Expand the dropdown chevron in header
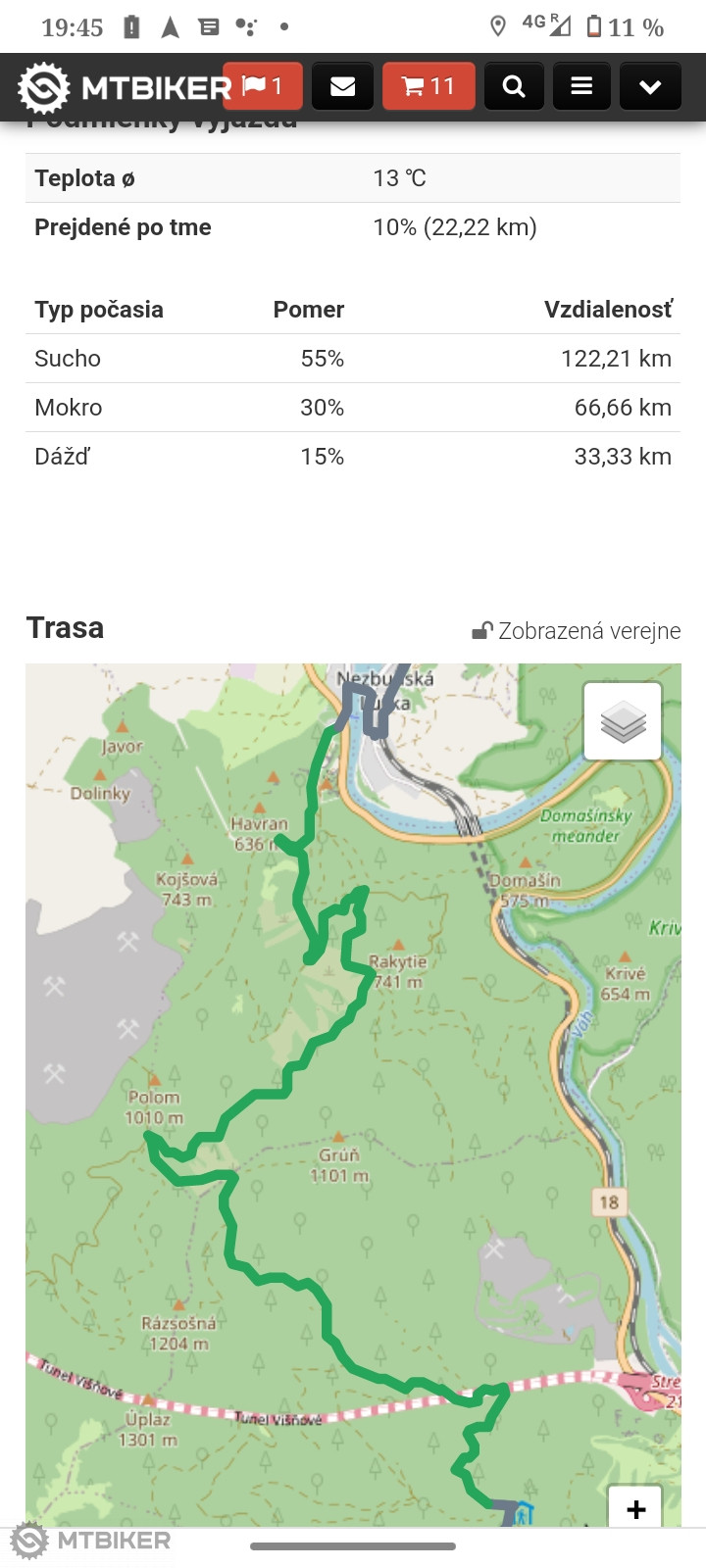The height and width of the screenshot is (1568, 706). 649,86
